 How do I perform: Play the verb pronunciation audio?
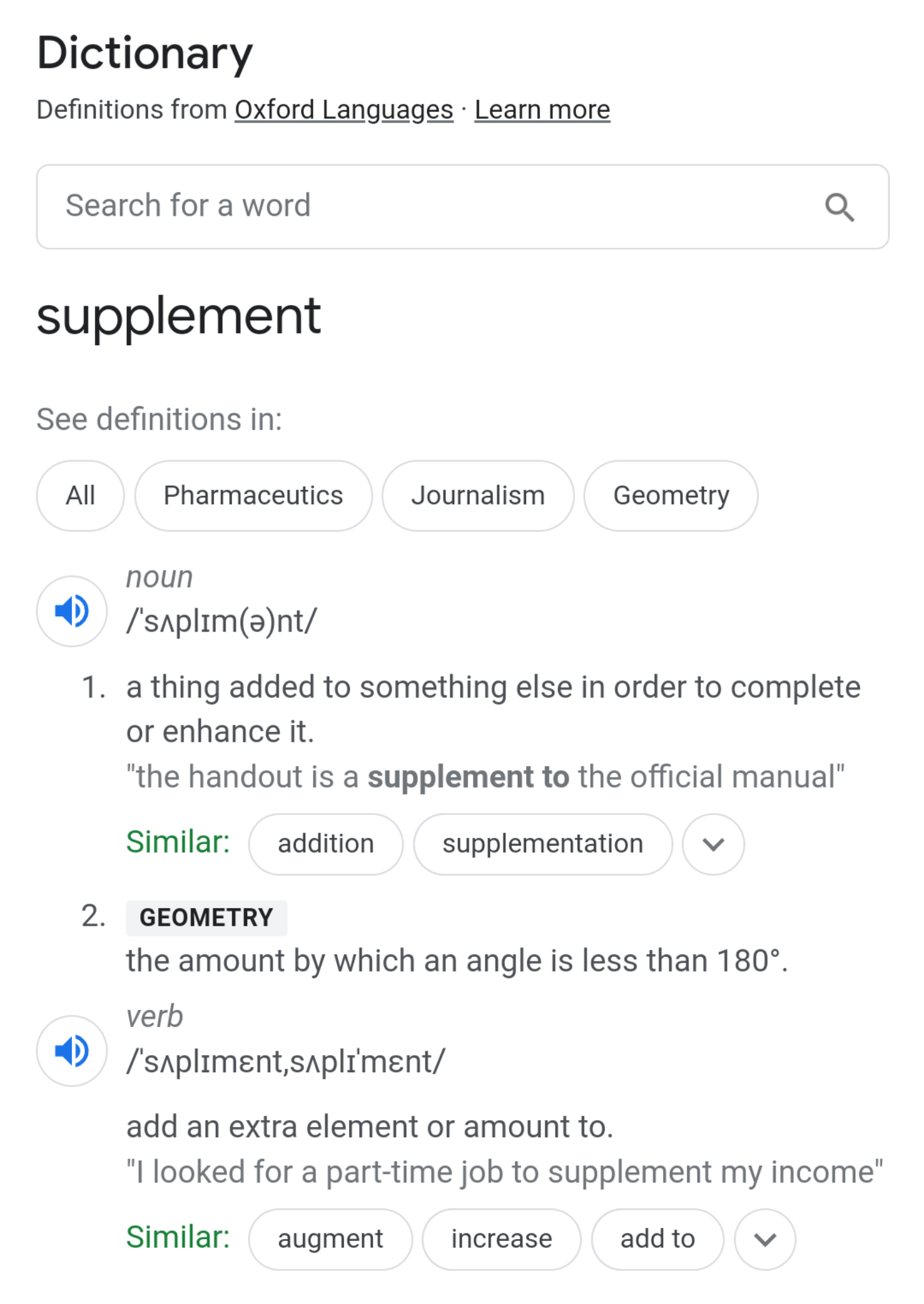click(x=72, y=1051)
